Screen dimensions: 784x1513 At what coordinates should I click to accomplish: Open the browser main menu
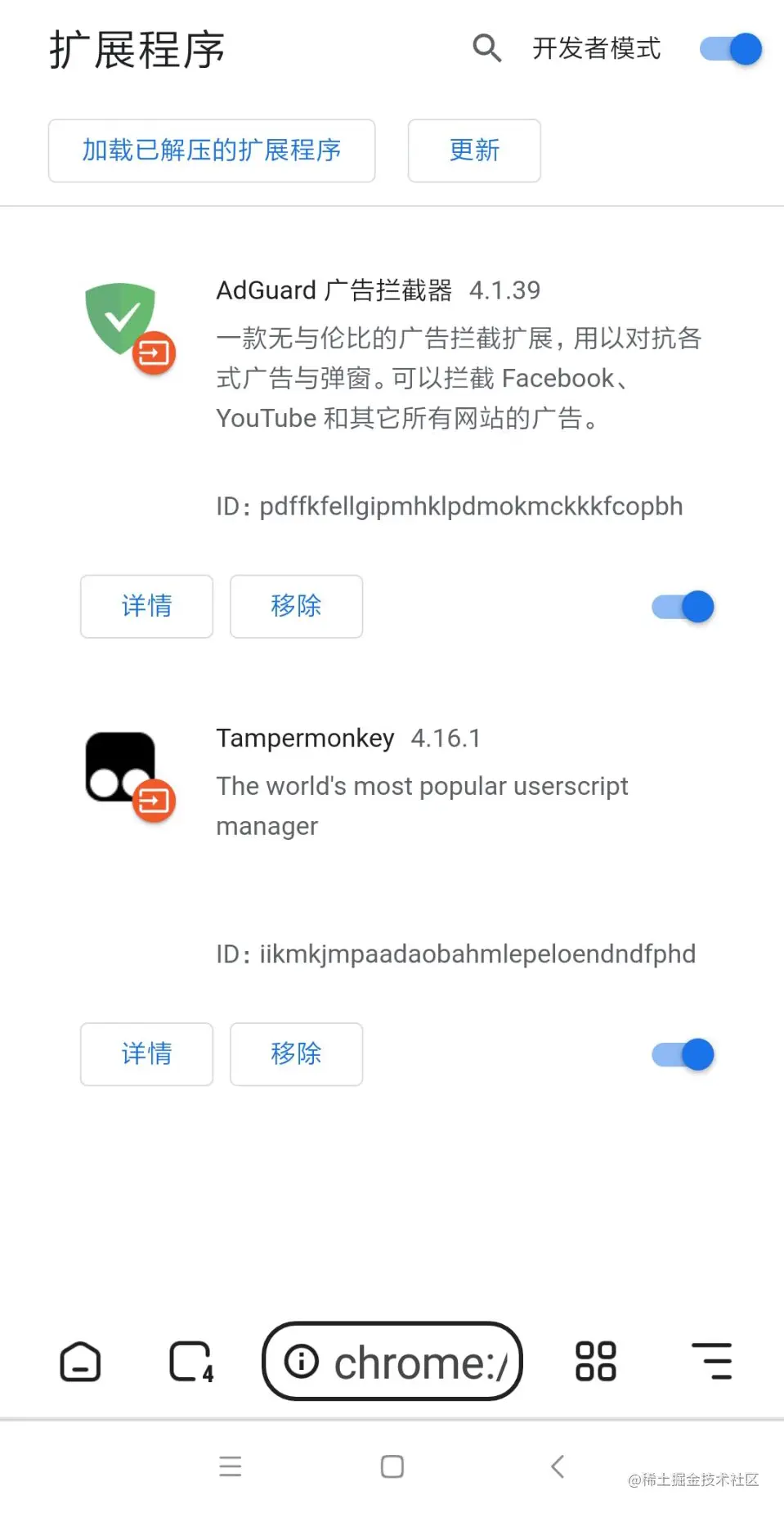(x=712, y=1362)
